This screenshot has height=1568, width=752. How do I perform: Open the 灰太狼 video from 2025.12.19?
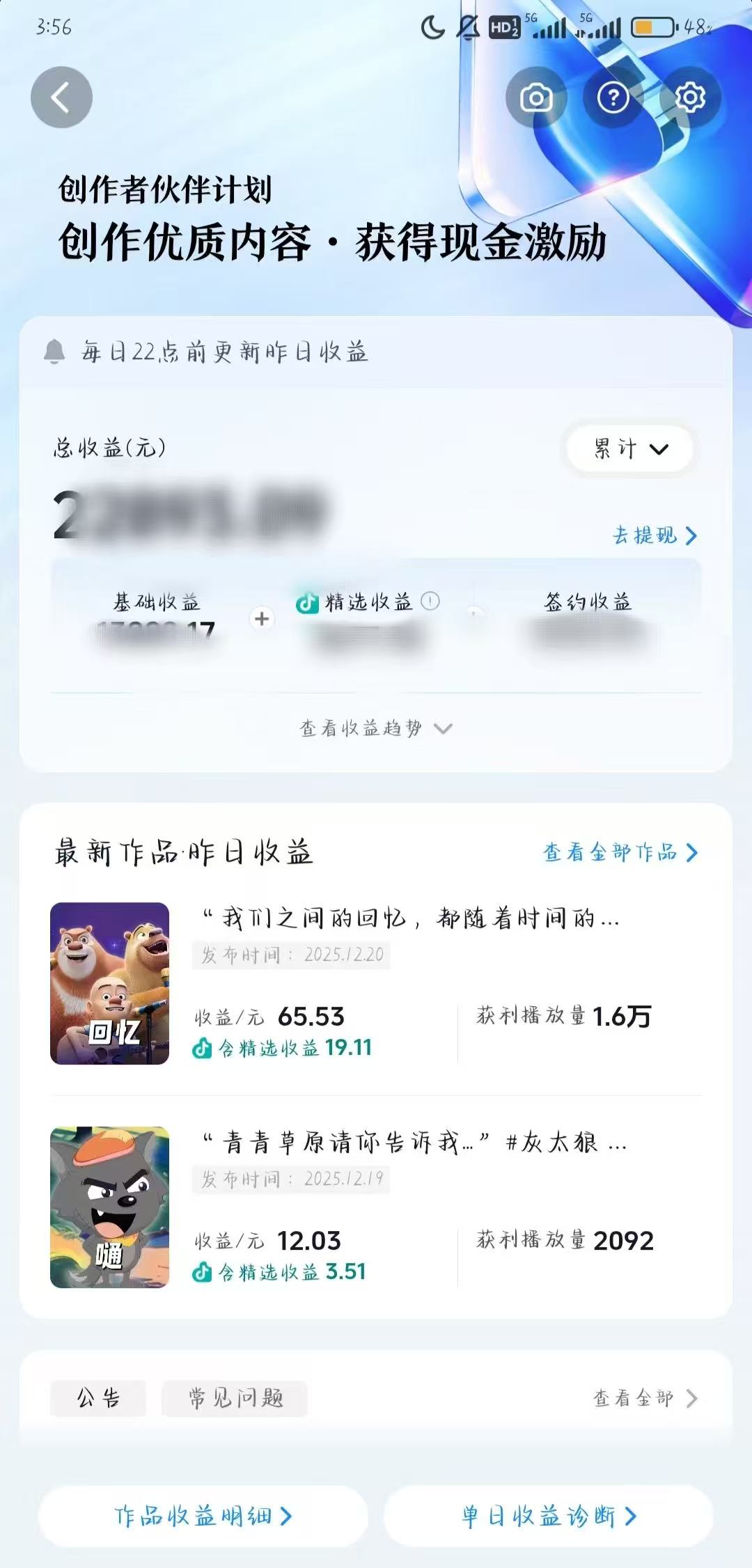click(109, 1207)
